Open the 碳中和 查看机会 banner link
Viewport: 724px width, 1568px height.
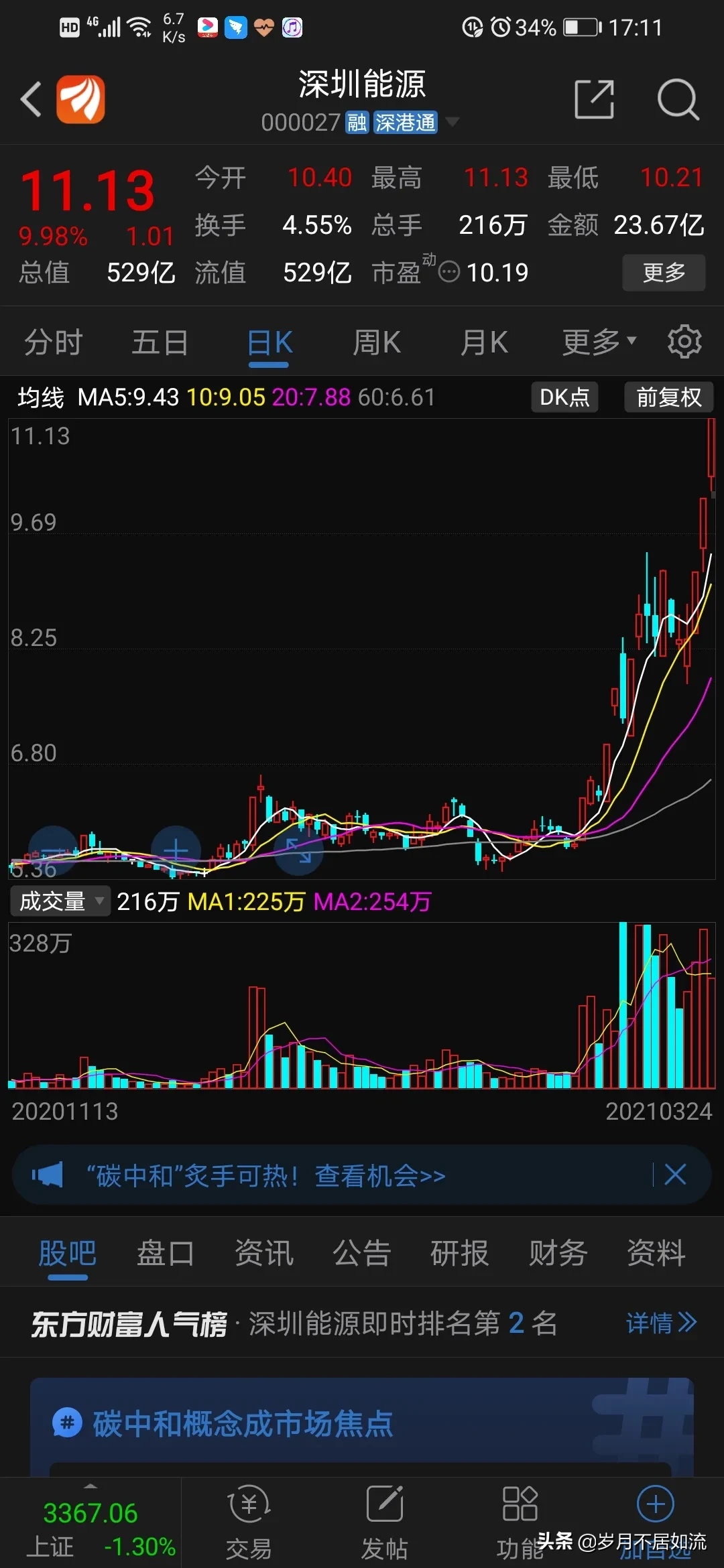point(265,1175)
